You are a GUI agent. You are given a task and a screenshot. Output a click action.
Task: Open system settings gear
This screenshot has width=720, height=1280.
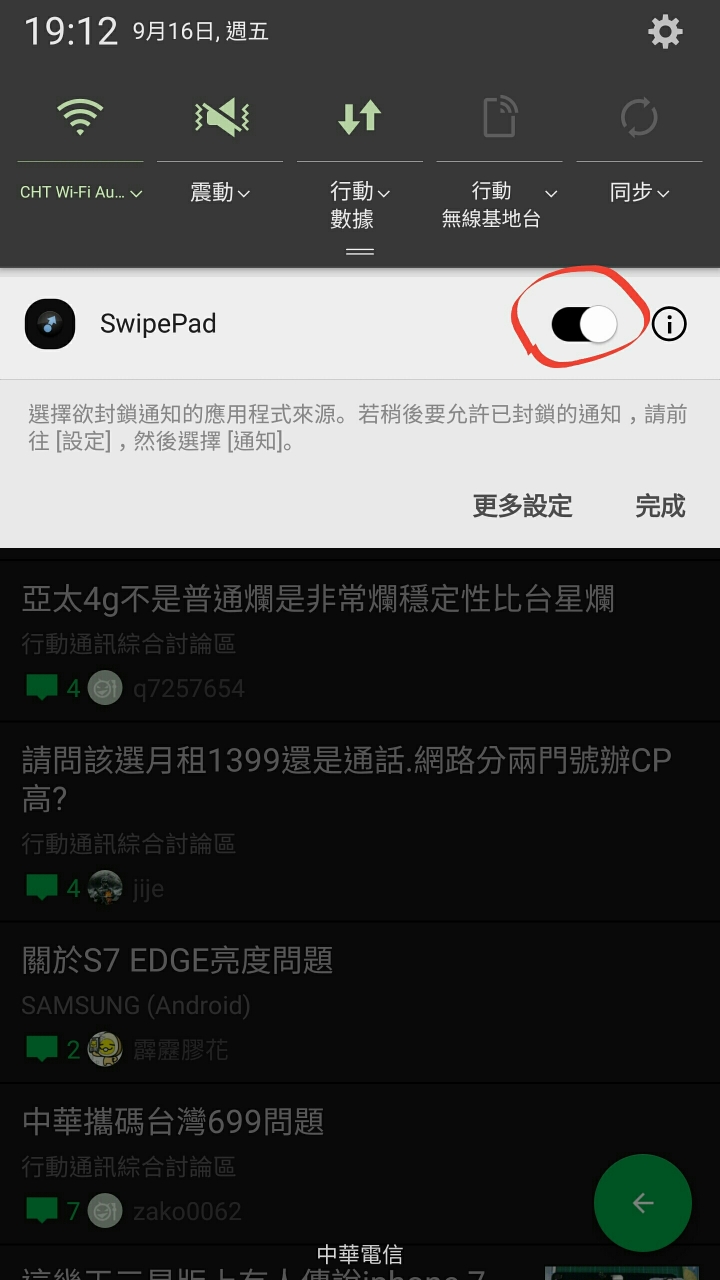(665, 32)
